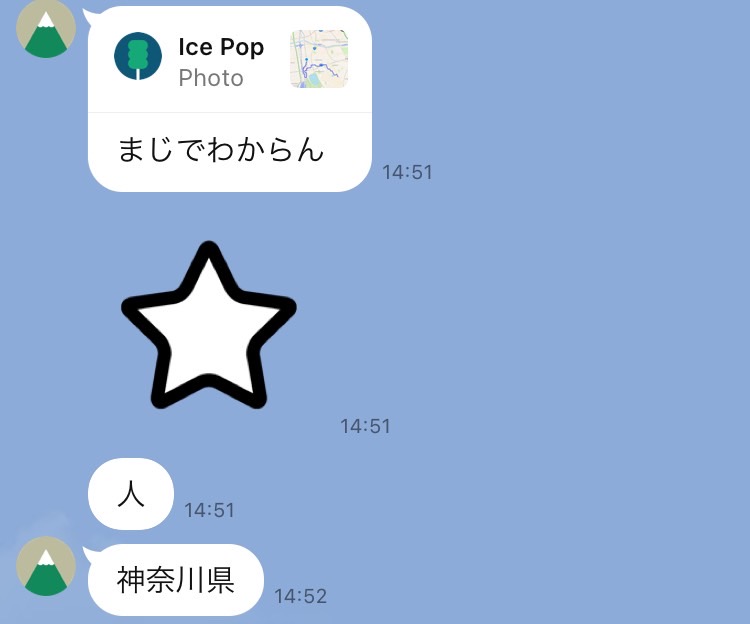The width and height of the screenshot is (750, 624).
Task: Open the star sticker
Action: [209, 329]
